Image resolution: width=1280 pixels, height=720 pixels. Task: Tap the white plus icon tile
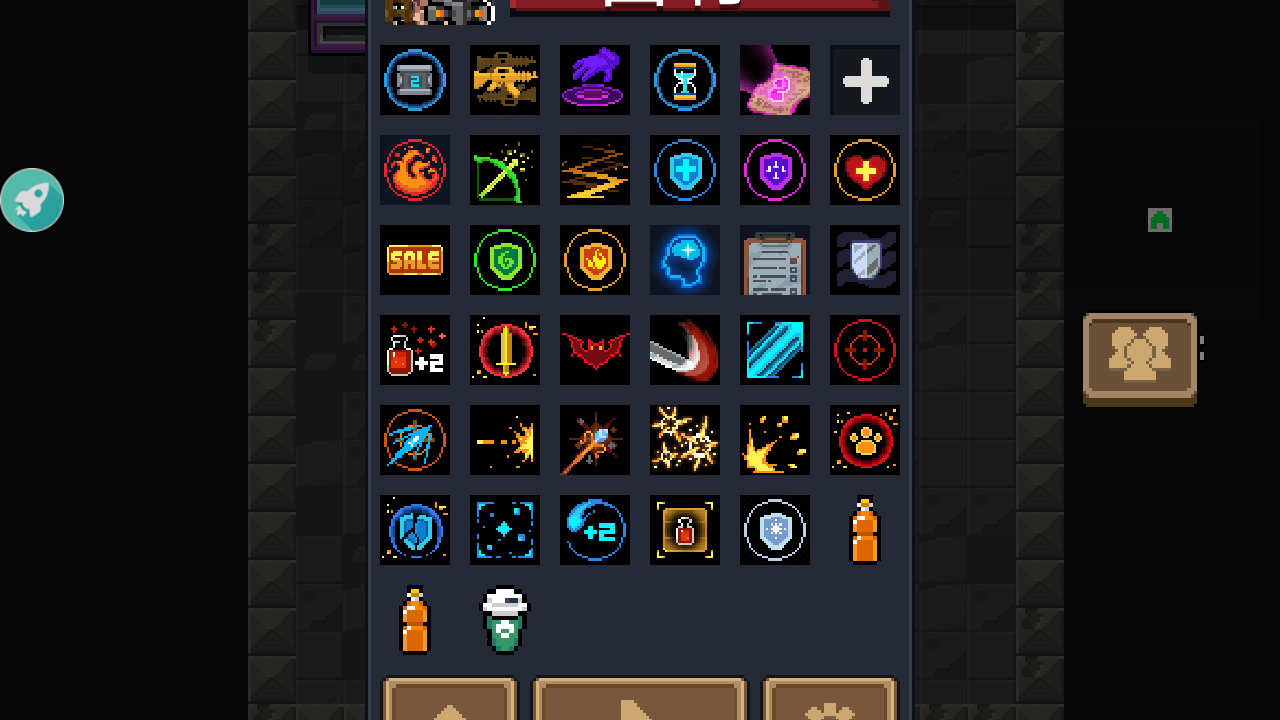(865, 80)
